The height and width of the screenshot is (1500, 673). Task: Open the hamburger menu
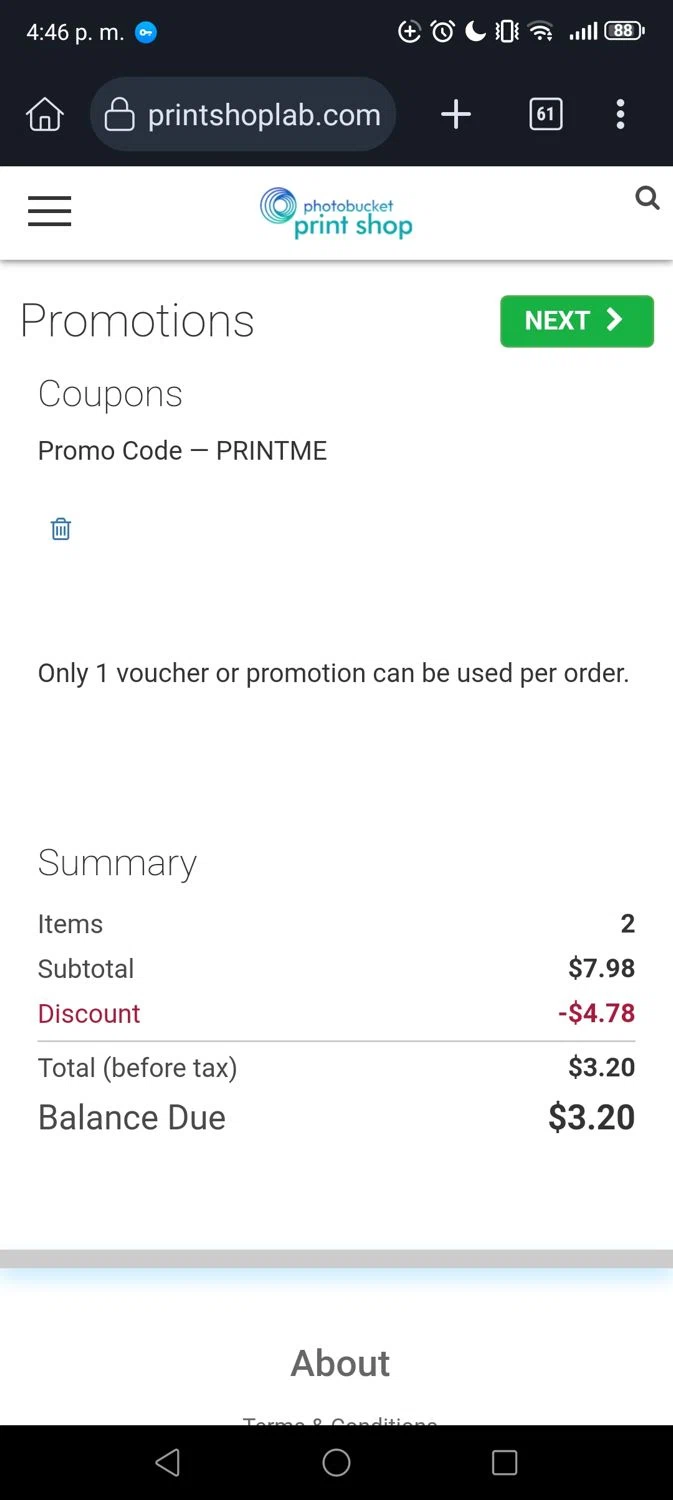pyautogui.click(x=49, y=211)
